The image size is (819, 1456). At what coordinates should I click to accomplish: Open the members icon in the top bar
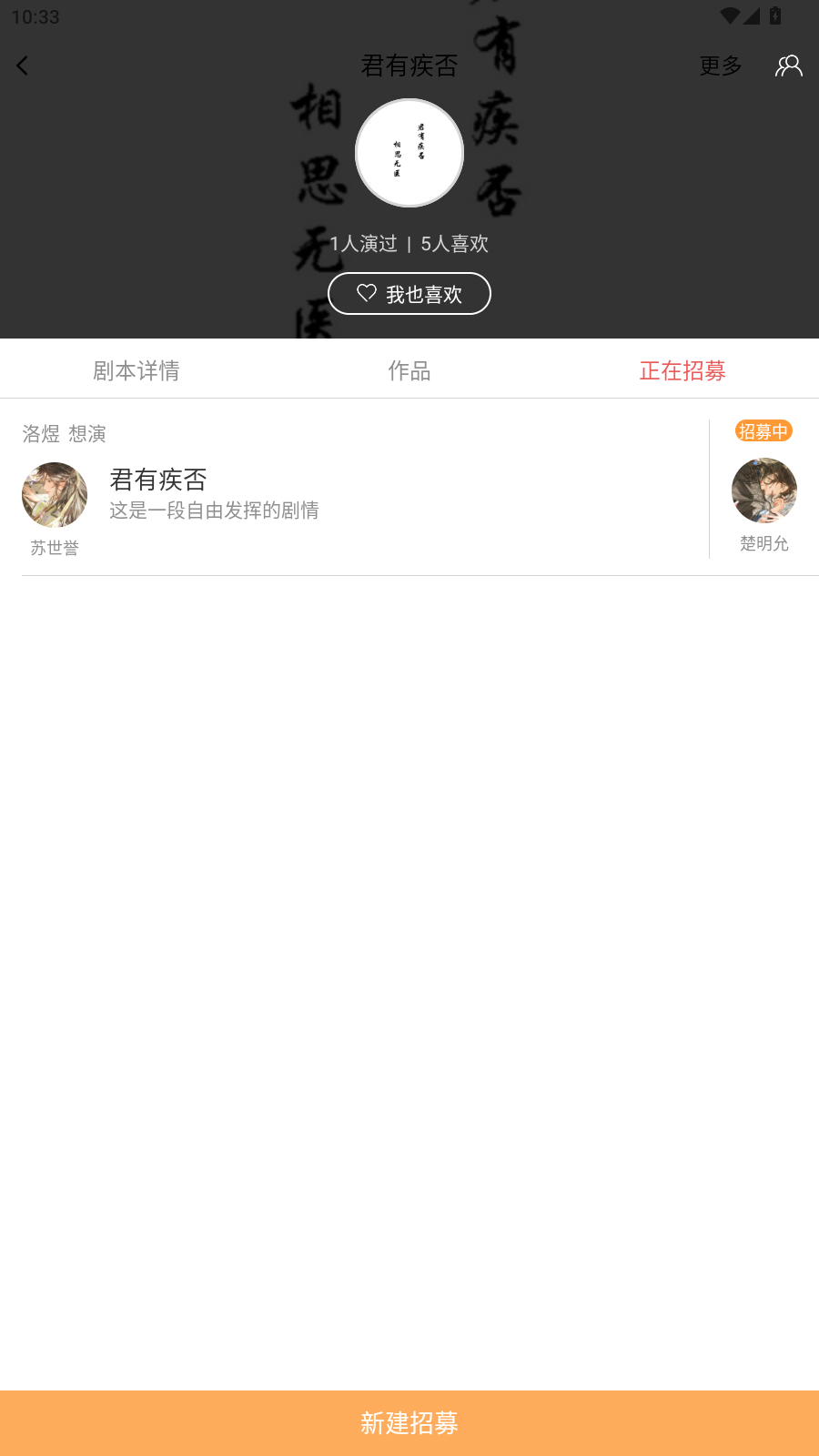(788, 66)
